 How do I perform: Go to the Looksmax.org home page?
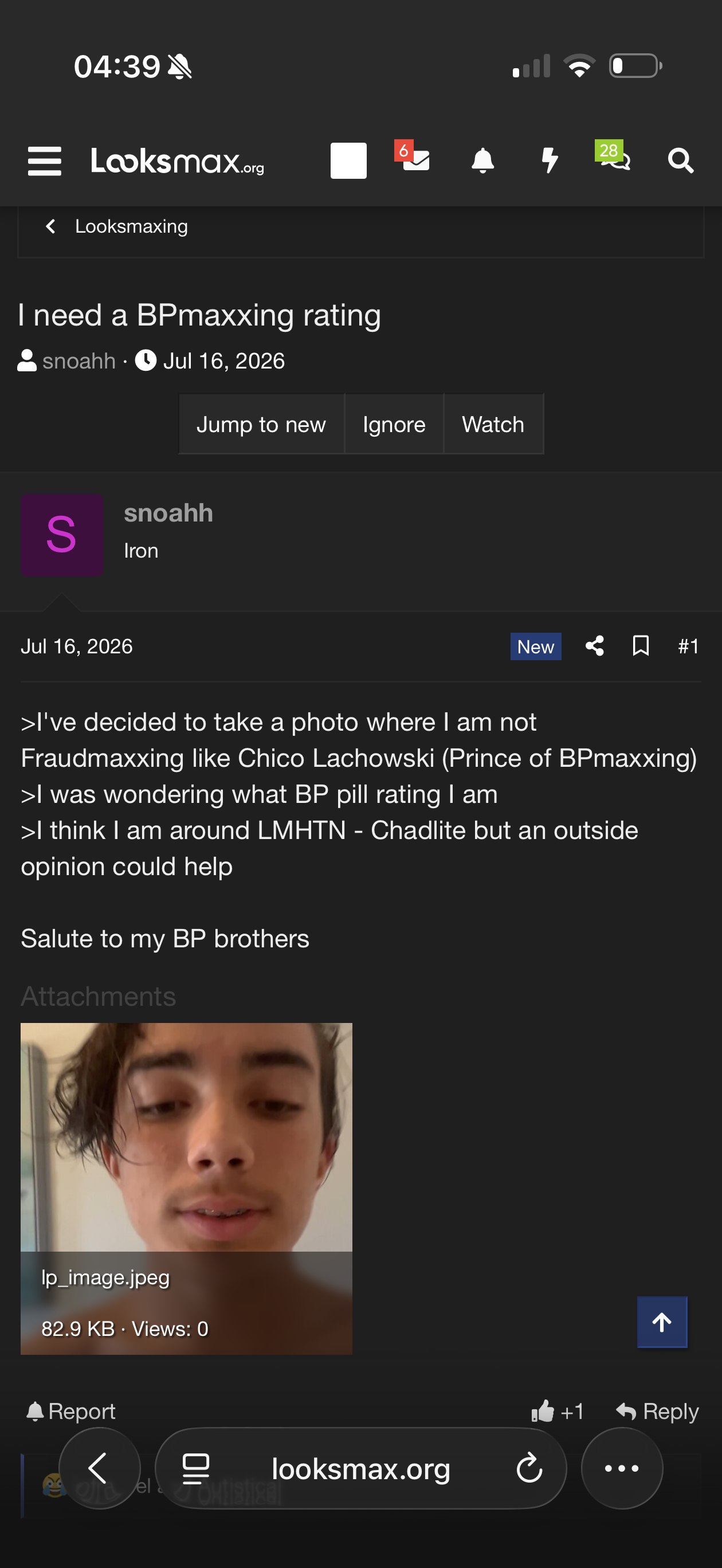tap(177, 160)
